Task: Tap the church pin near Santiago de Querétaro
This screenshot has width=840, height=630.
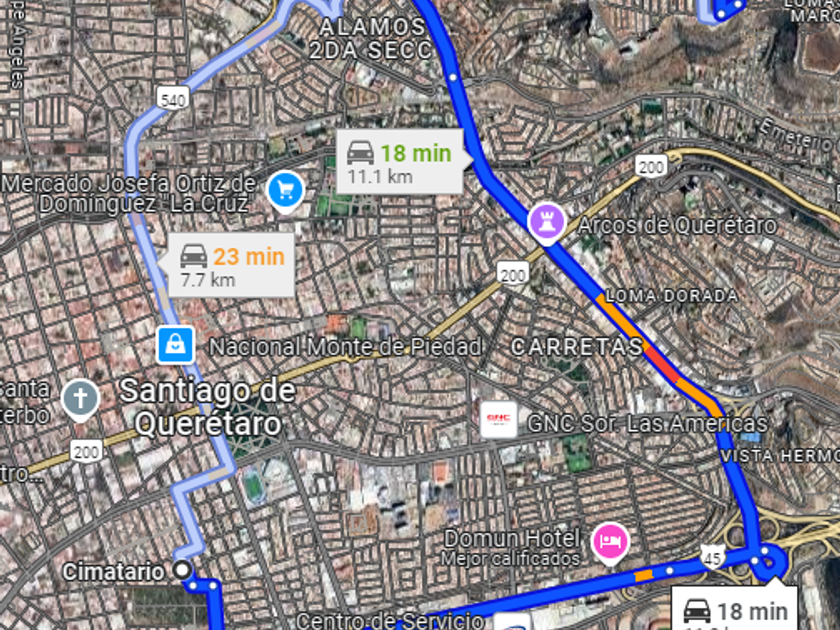Action: point(80,397)
